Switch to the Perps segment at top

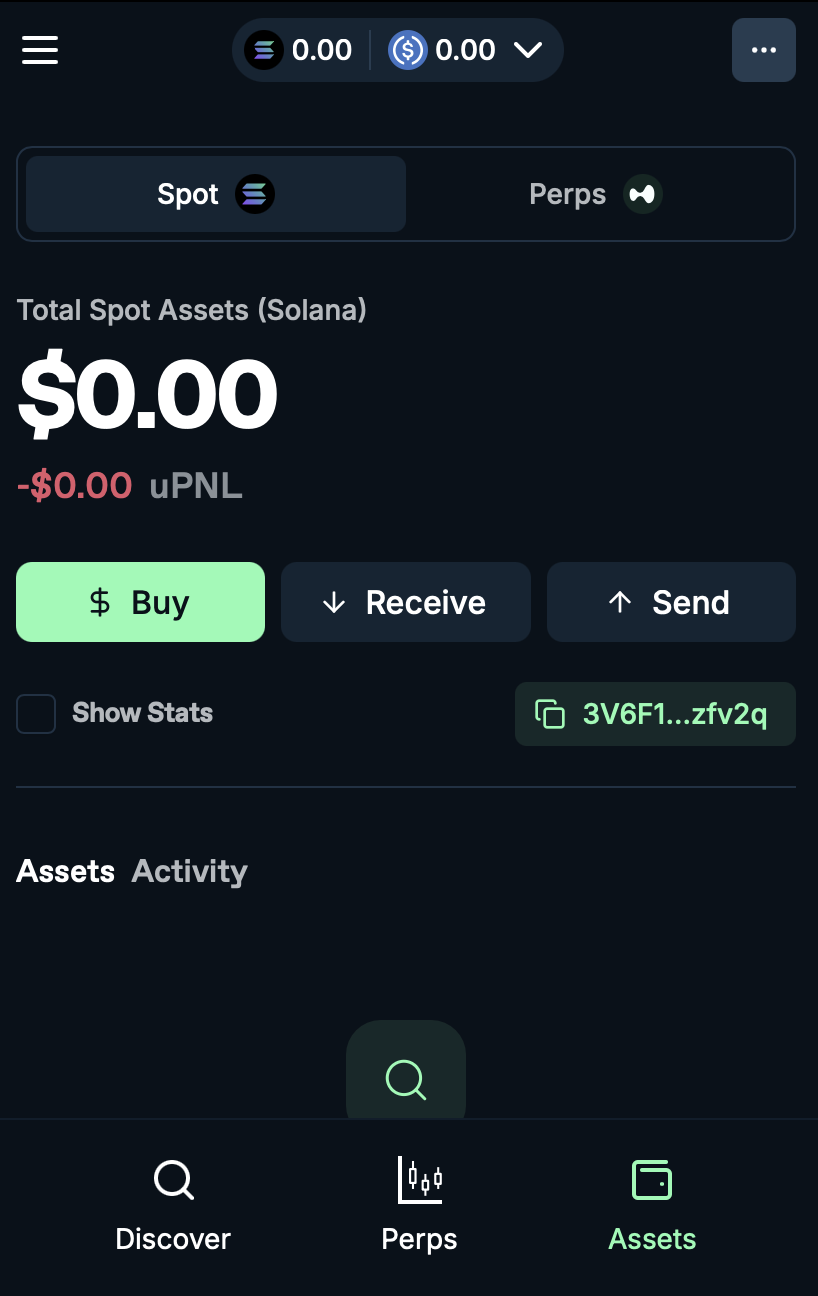click(x=596, y=194)
